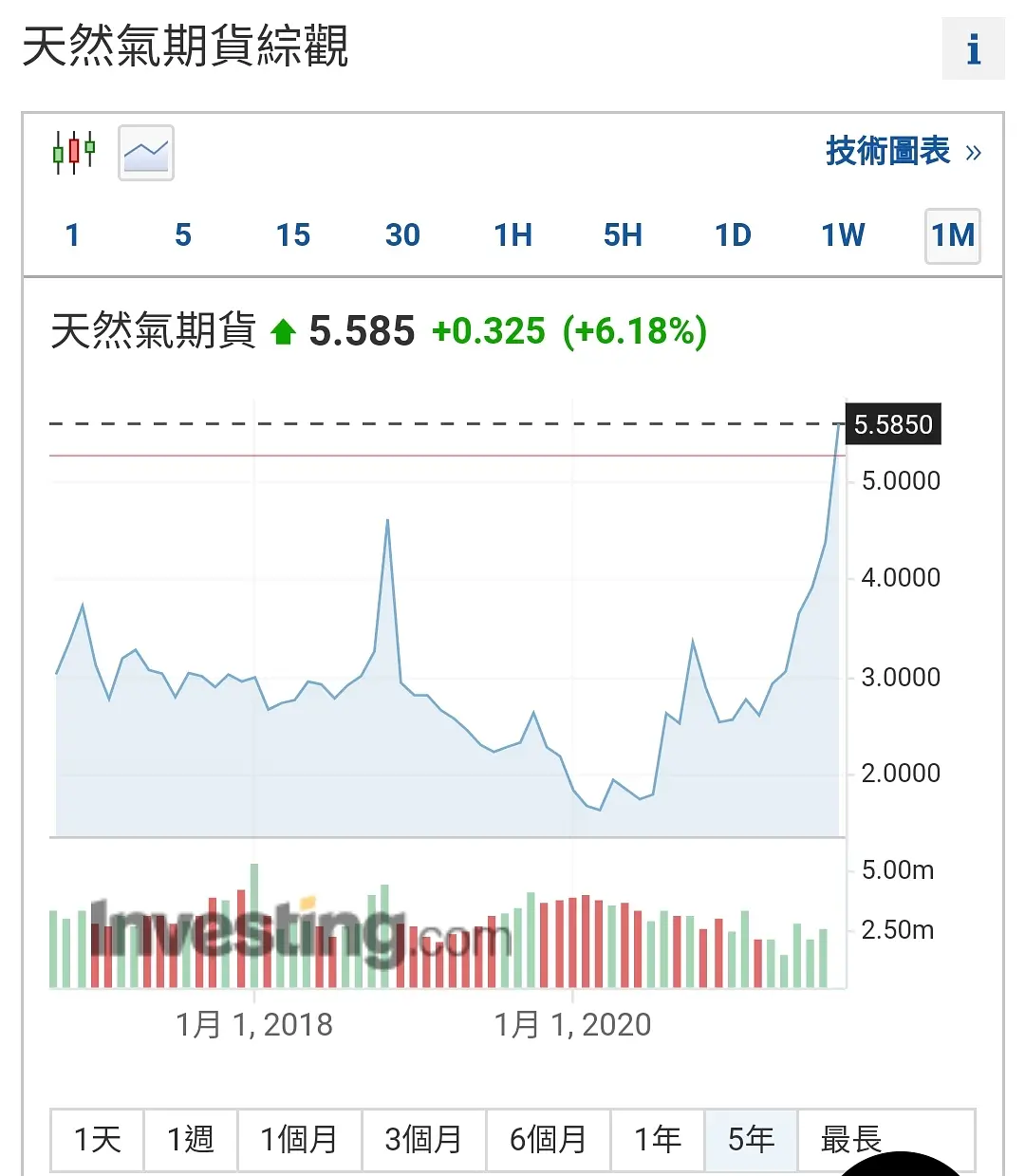The height and width of the screenshot is (1176, 1025).
Task: Select the 1D interval
Action: point(733,234)
